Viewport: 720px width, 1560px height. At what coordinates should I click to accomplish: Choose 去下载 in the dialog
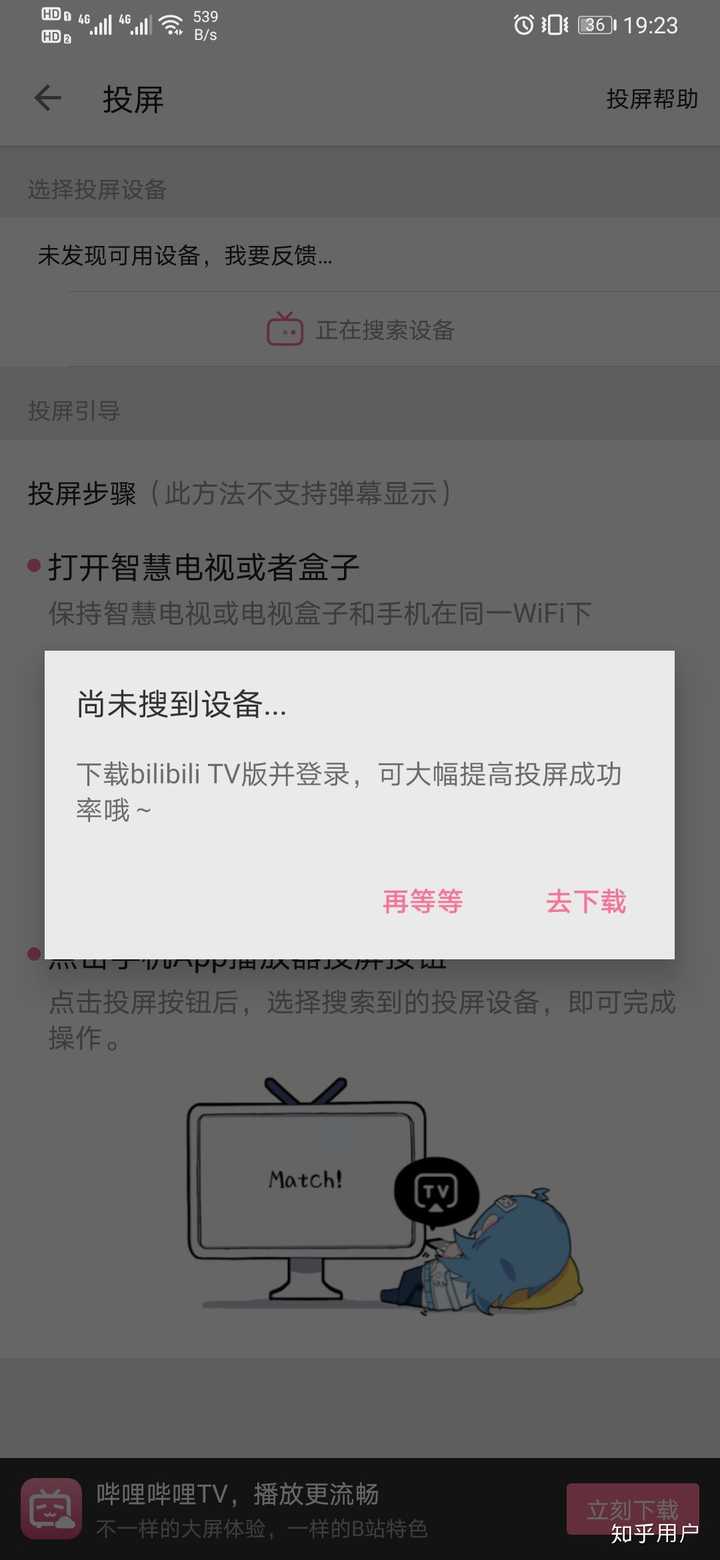tap(586, 902)
